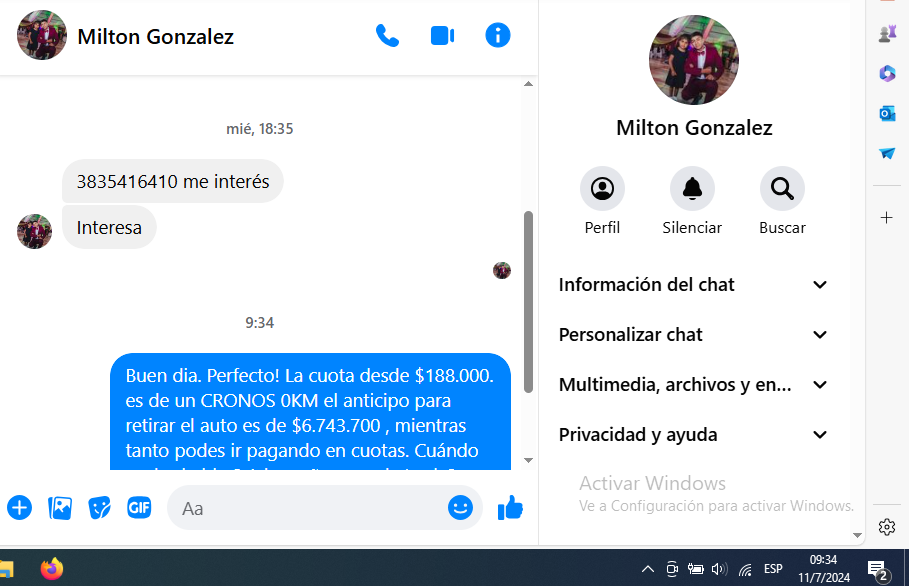The image size is (909, 586).
Task: Mute notifications with Silenciar
Action: click(x=692, y=188)
